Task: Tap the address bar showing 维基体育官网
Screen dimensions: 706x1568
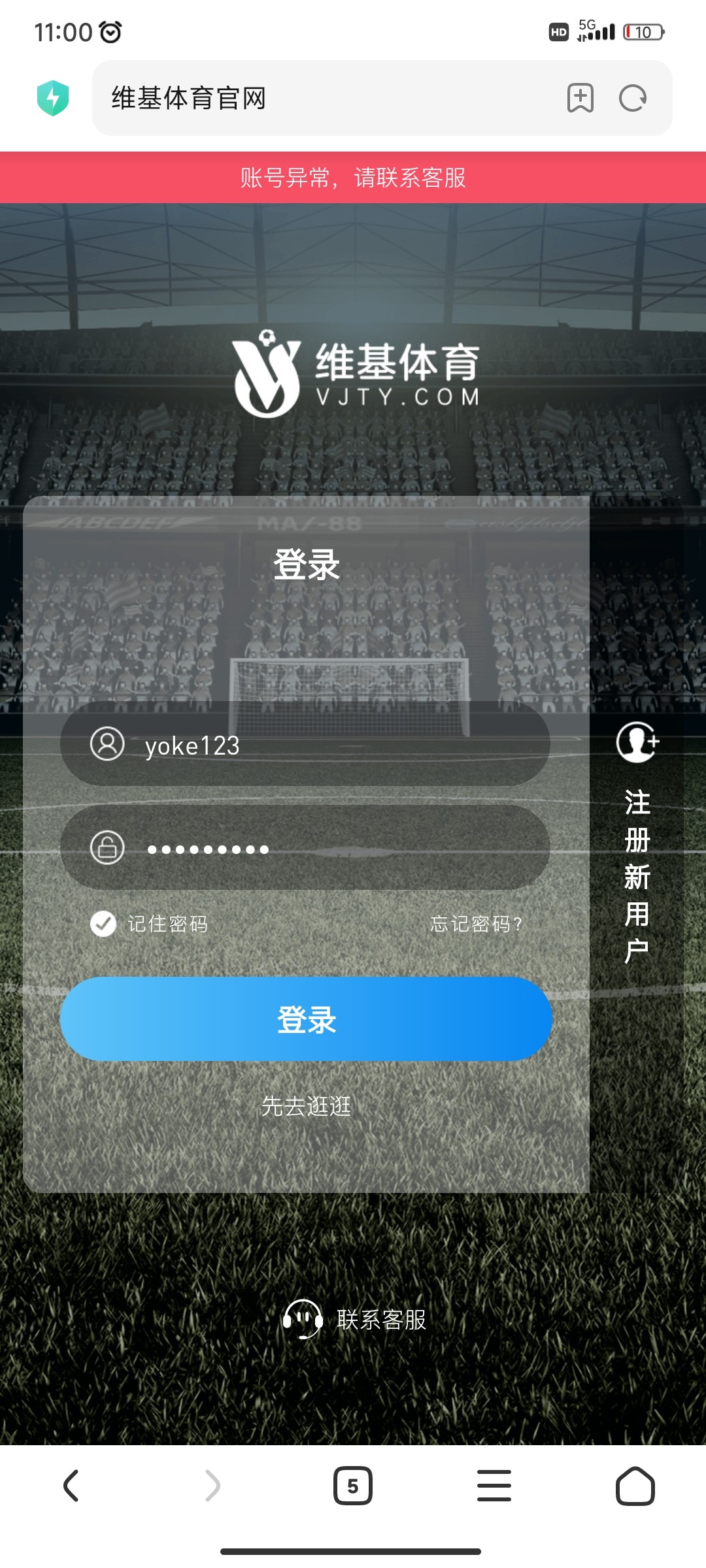Action: [327, 98]
